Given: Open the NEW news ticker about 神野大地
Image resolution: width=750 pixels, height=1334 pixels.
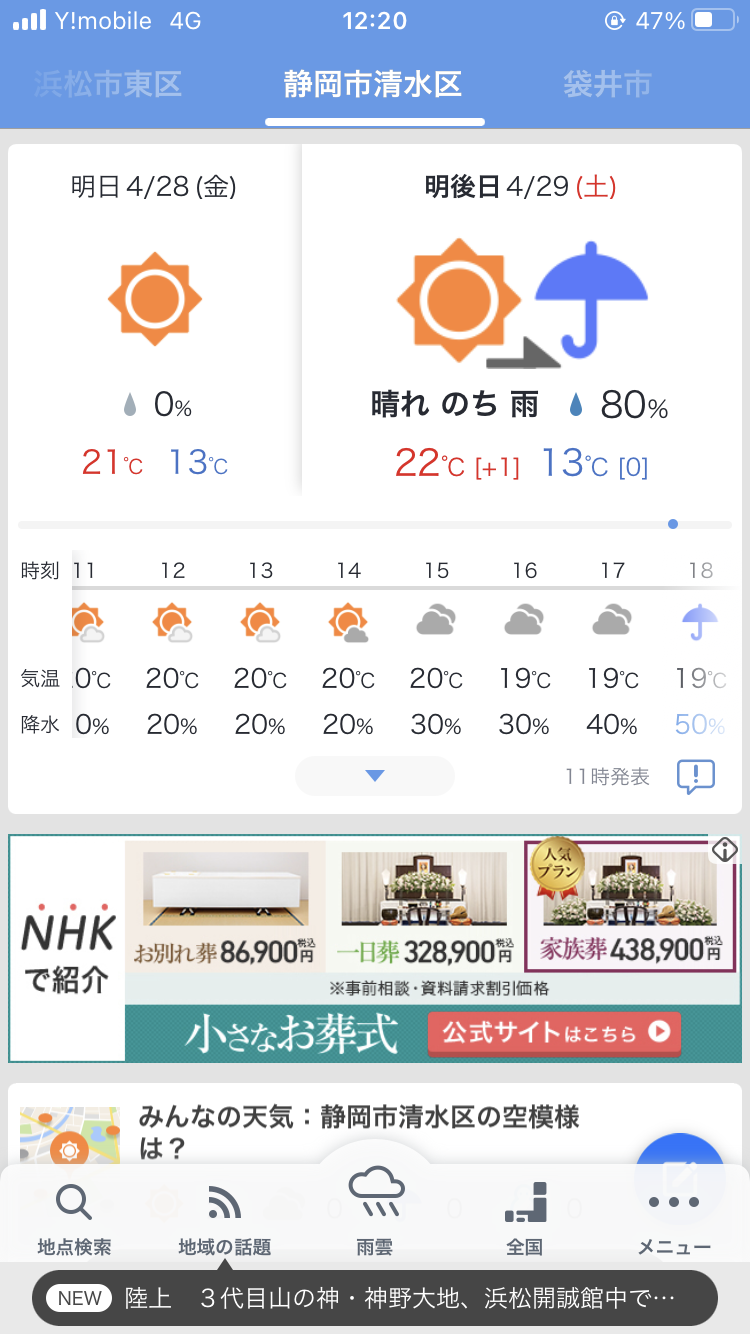Looking at the screenshot, I should coord(375,1298).
